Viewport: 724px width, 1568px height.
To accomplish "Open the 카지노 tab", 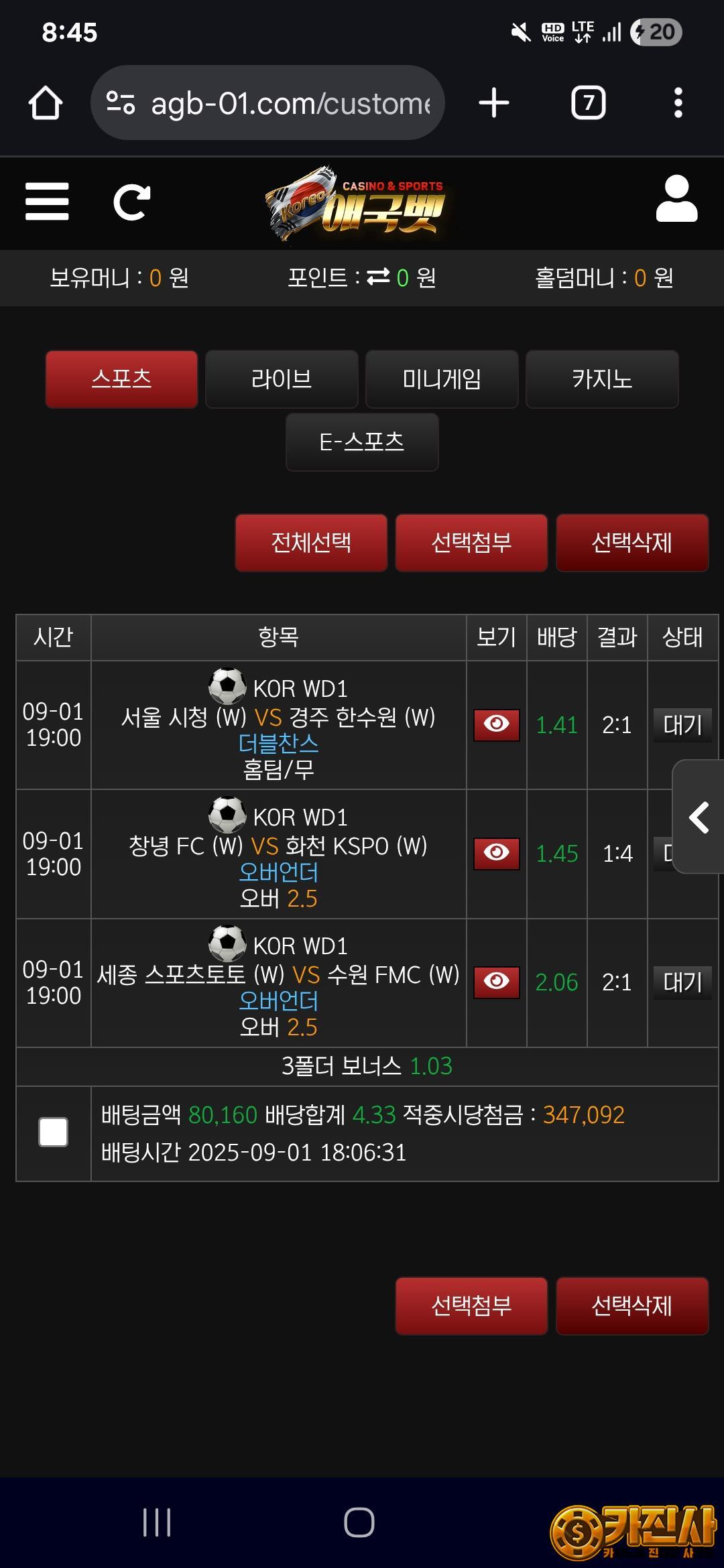I will (x=602, y=379).
